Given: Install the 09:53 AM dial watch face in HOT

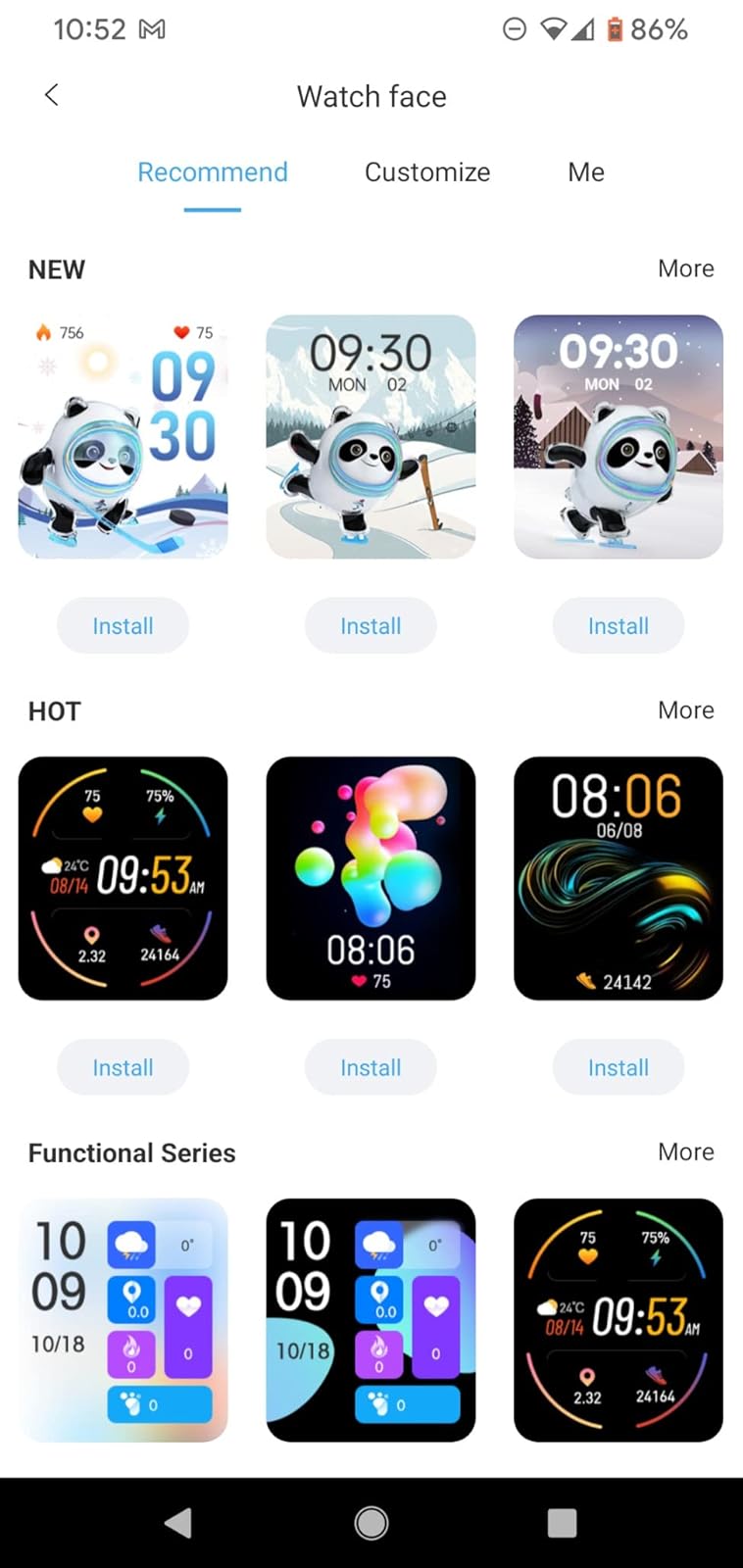Looking at the screenshot, I should 123,1068.
